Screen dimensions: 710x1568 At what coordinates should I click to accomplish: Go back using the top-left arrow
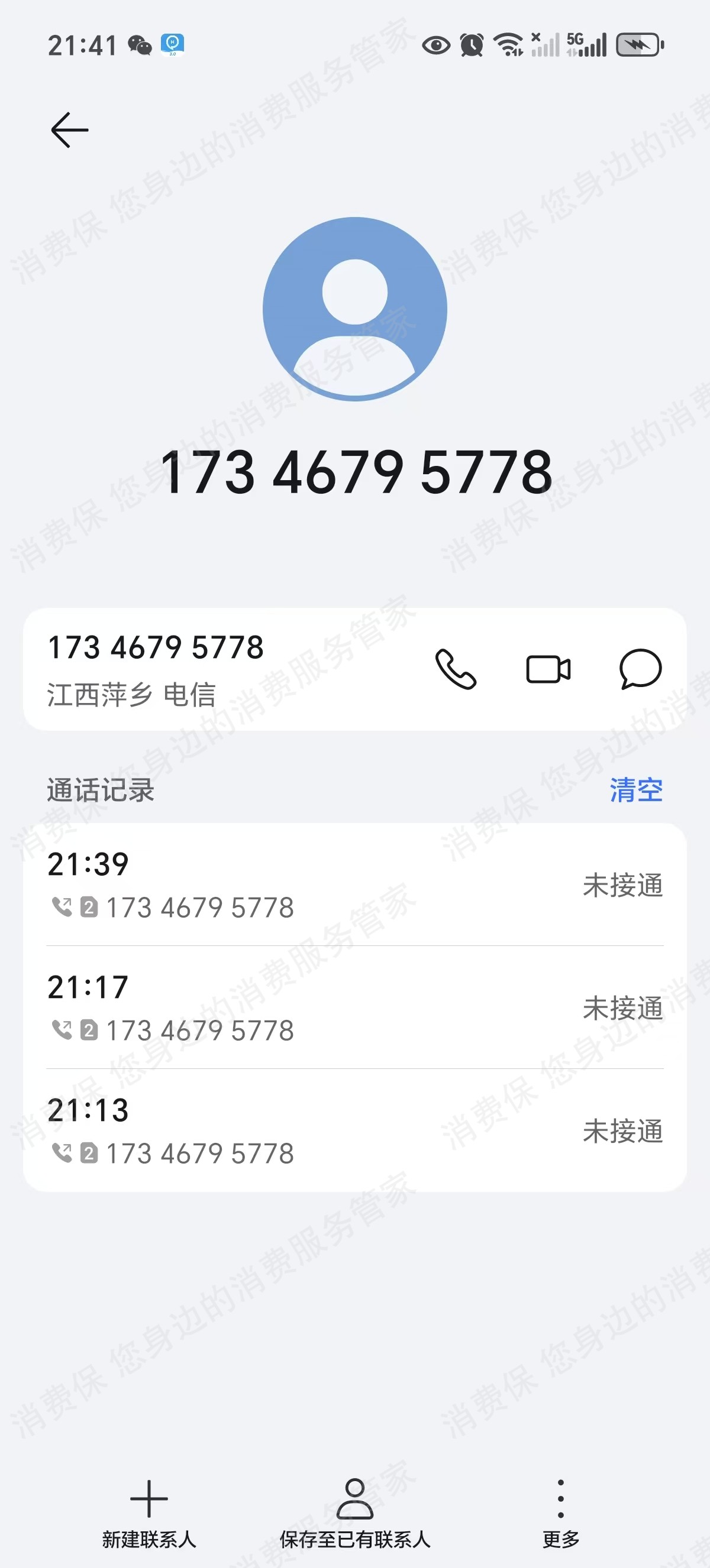(69, 129)
